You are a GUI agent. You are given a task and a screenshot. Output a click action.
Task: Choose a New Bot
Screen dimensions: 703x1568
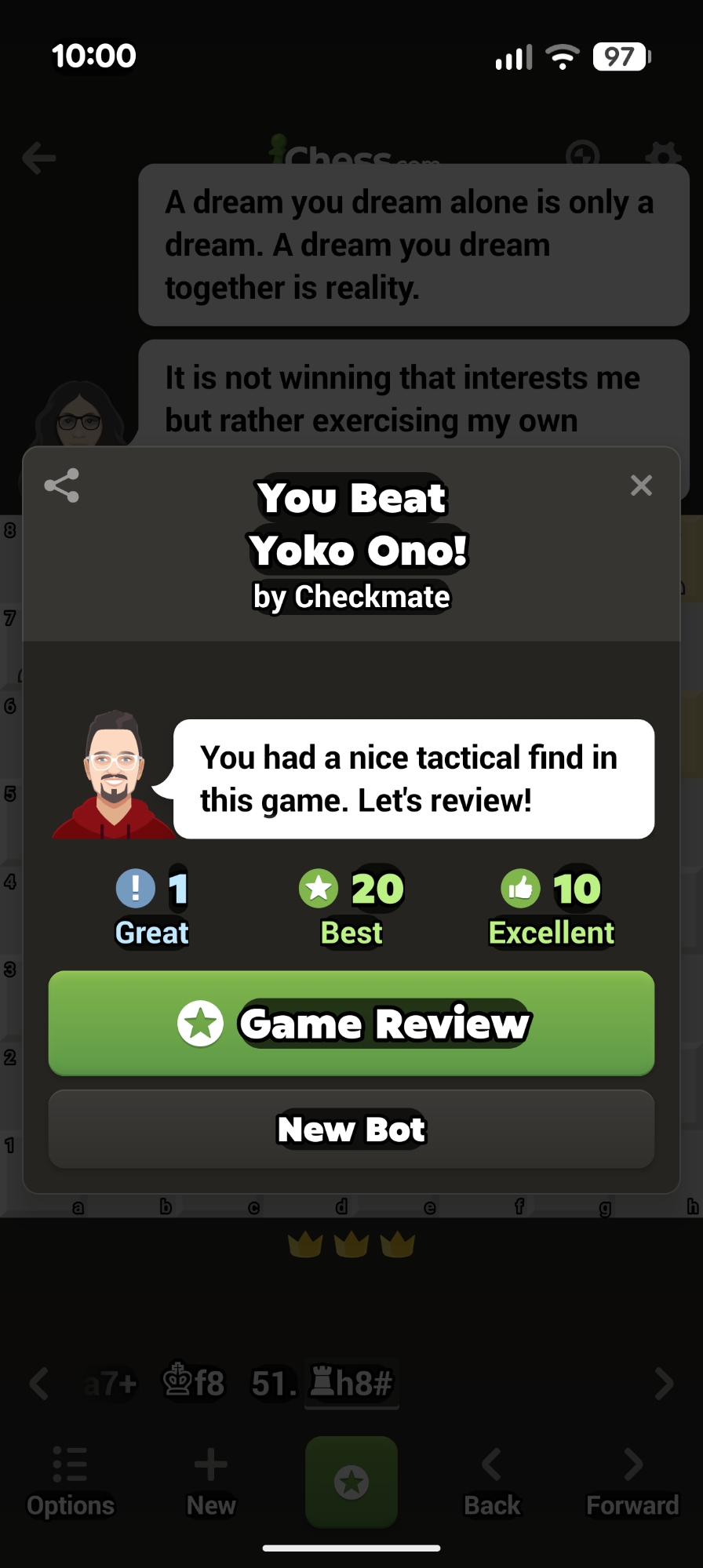pyautogui.click(x=351, y=1130)
